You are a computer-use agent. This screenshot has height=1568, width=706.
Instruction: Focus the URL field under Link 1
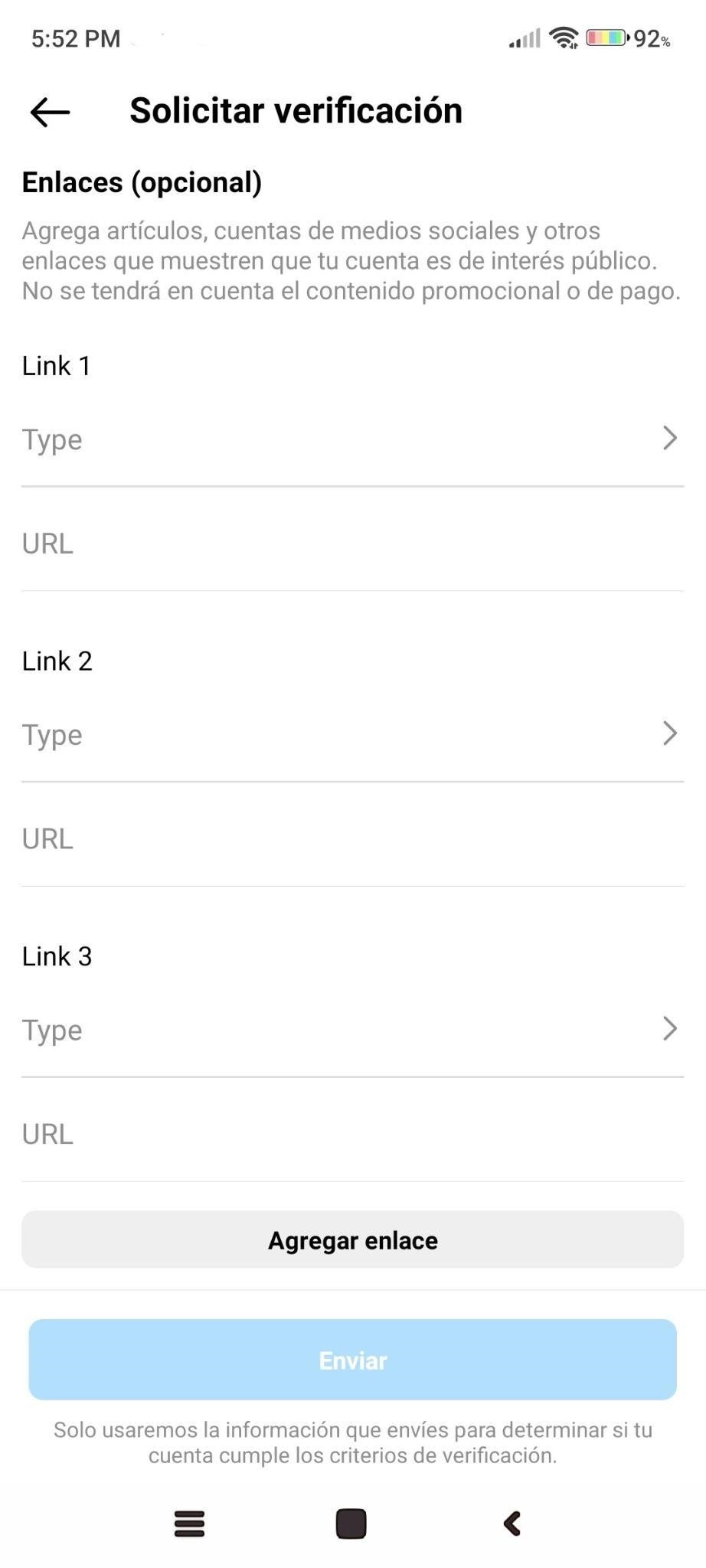coord(352,544)
